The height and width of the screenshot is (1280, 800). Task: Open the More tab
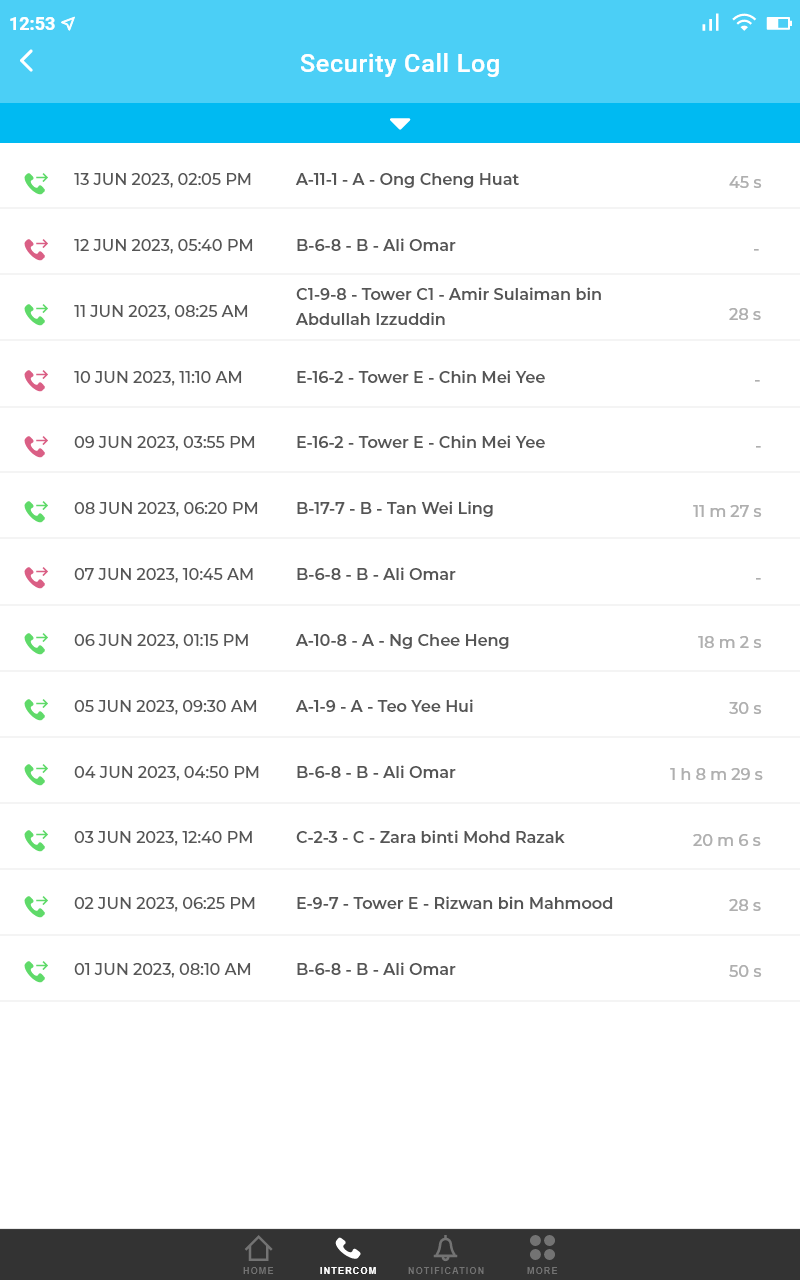(x=542, y=1254)
